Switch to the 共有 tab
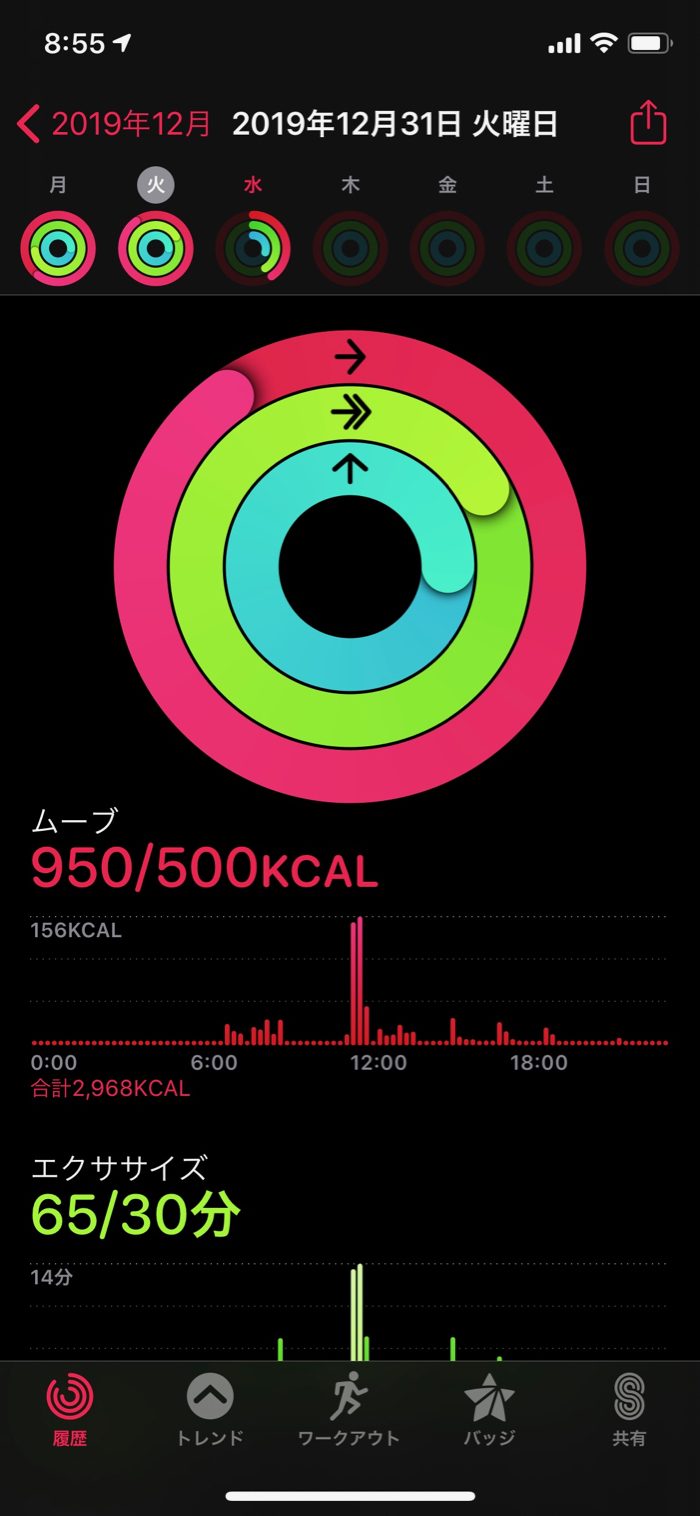This screenshot has width=700, height=1516. click(629, 1408)
